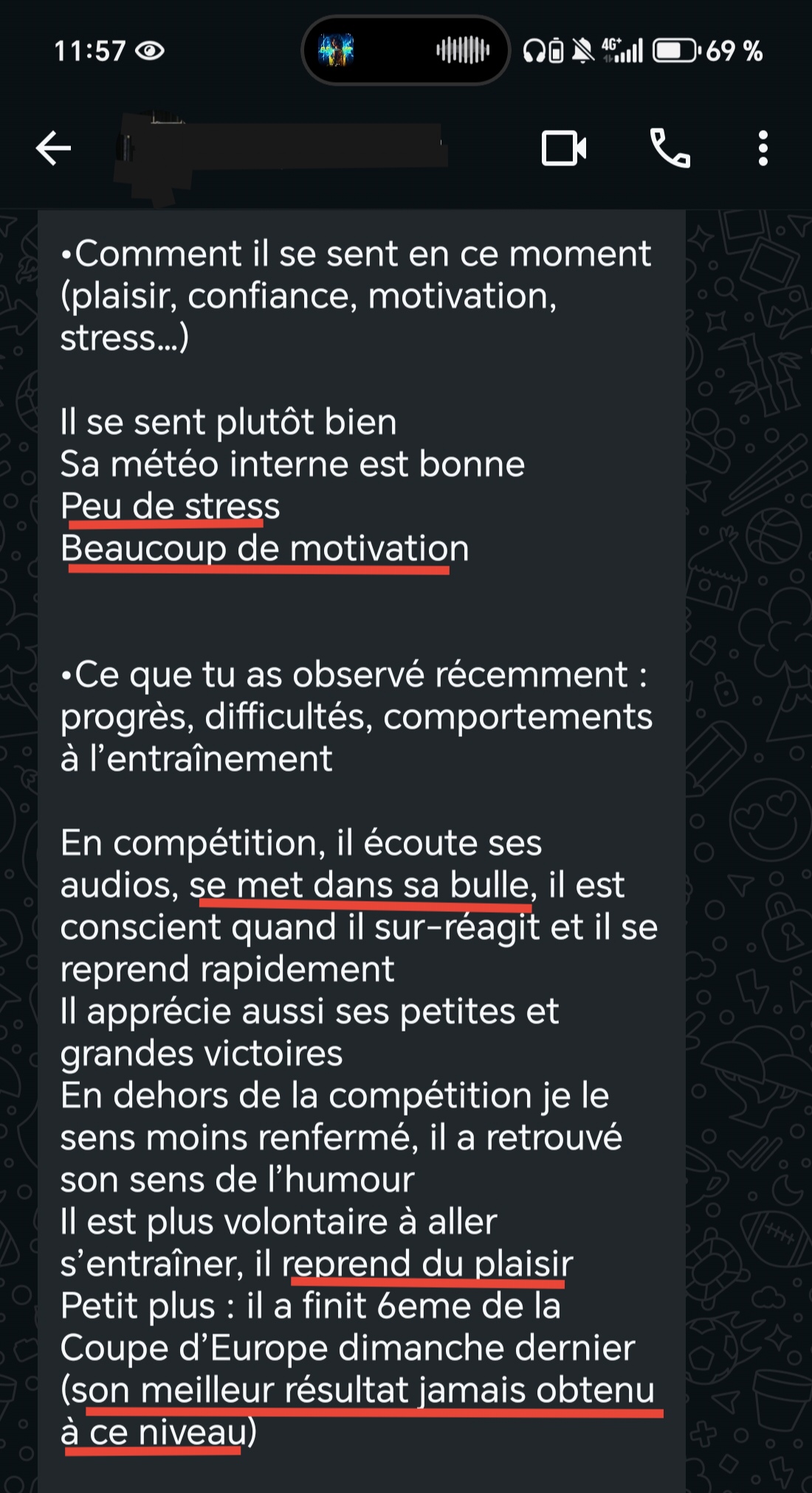This screenshot has height=1493, width=812.
Task: Start a voice call
Action: (x=670, y=148)
